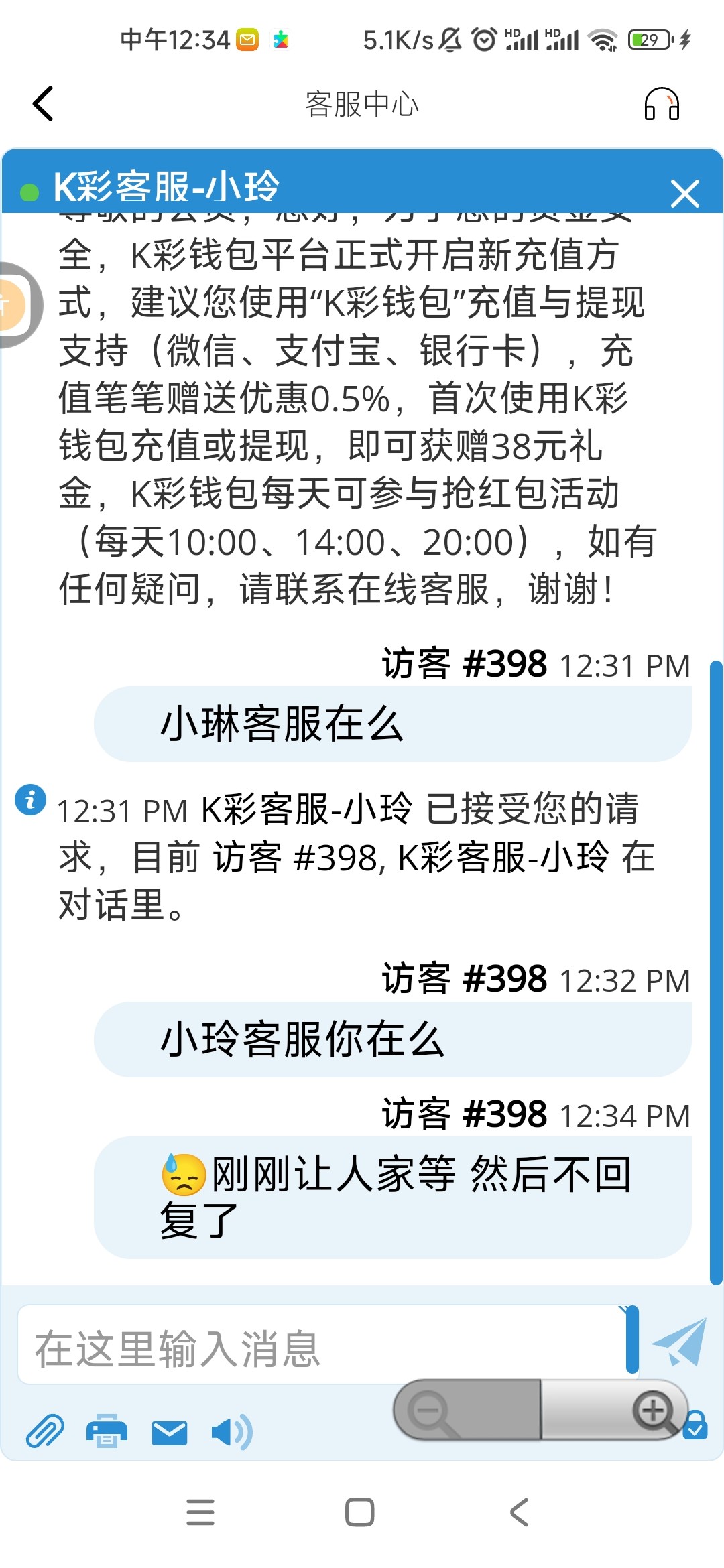The image size is (724, 1568).
Task: Tap the 在这里输入消息 input field
Action: tap(302, 1344)
